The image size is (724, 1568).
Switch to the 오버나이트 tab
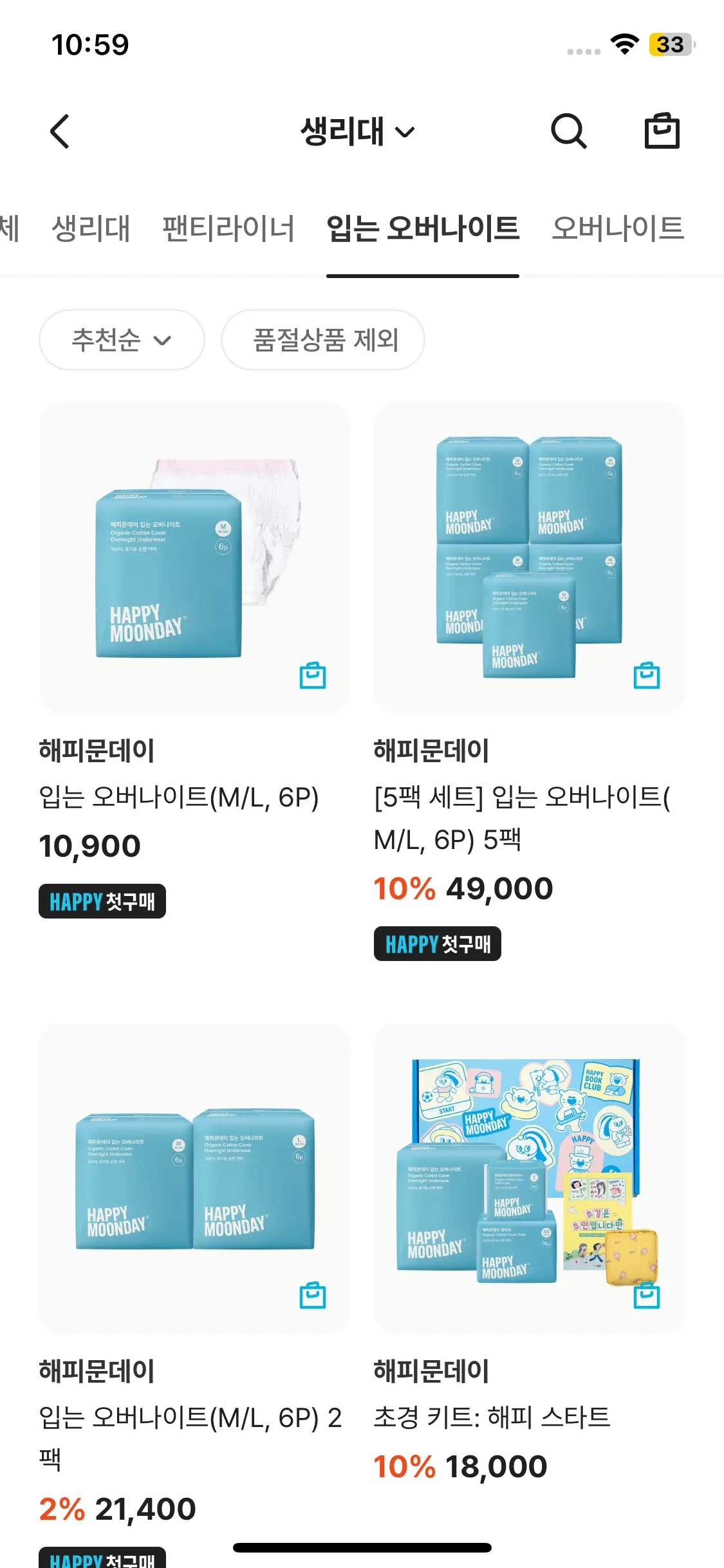click(x=618, y=229)
